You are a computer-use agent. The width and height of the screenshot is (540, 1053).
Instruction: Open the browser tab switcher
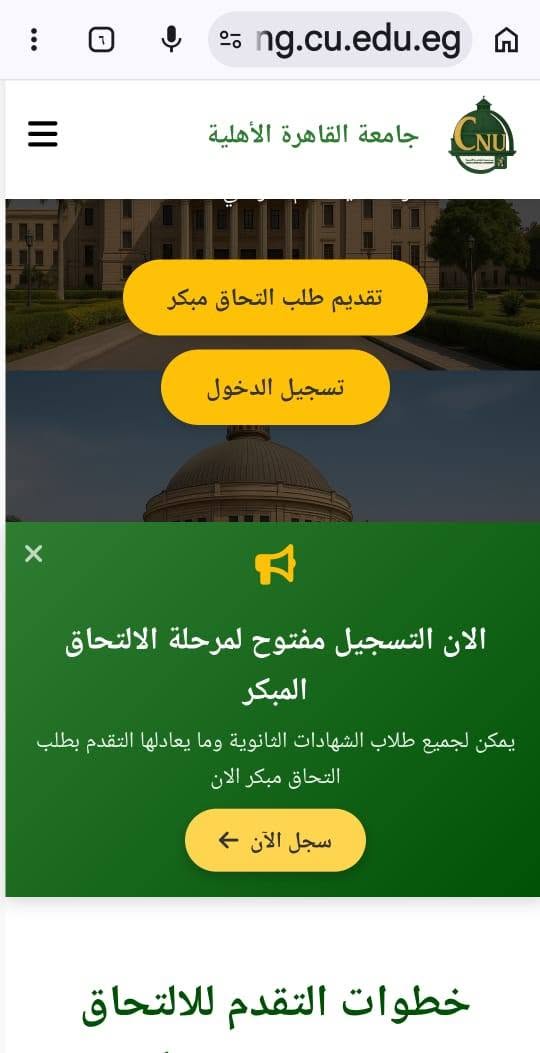tap(101, 40)
